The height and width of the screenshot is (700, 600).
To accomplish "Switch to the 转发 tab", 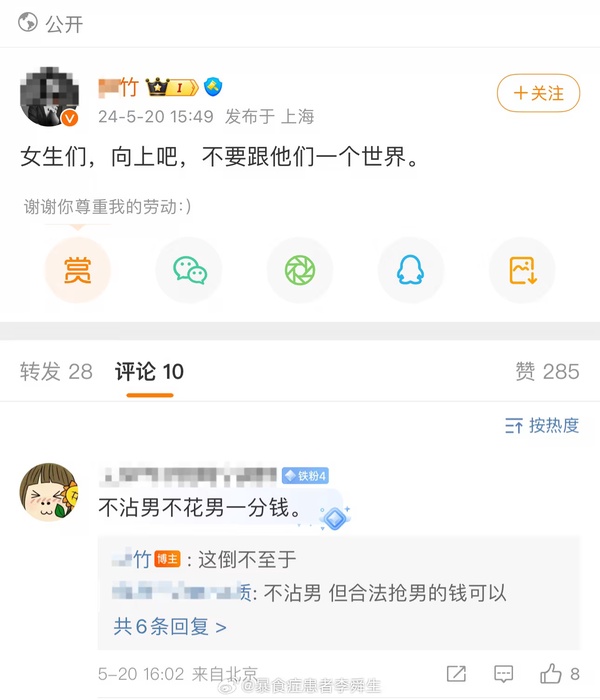I will coord(56,372).
